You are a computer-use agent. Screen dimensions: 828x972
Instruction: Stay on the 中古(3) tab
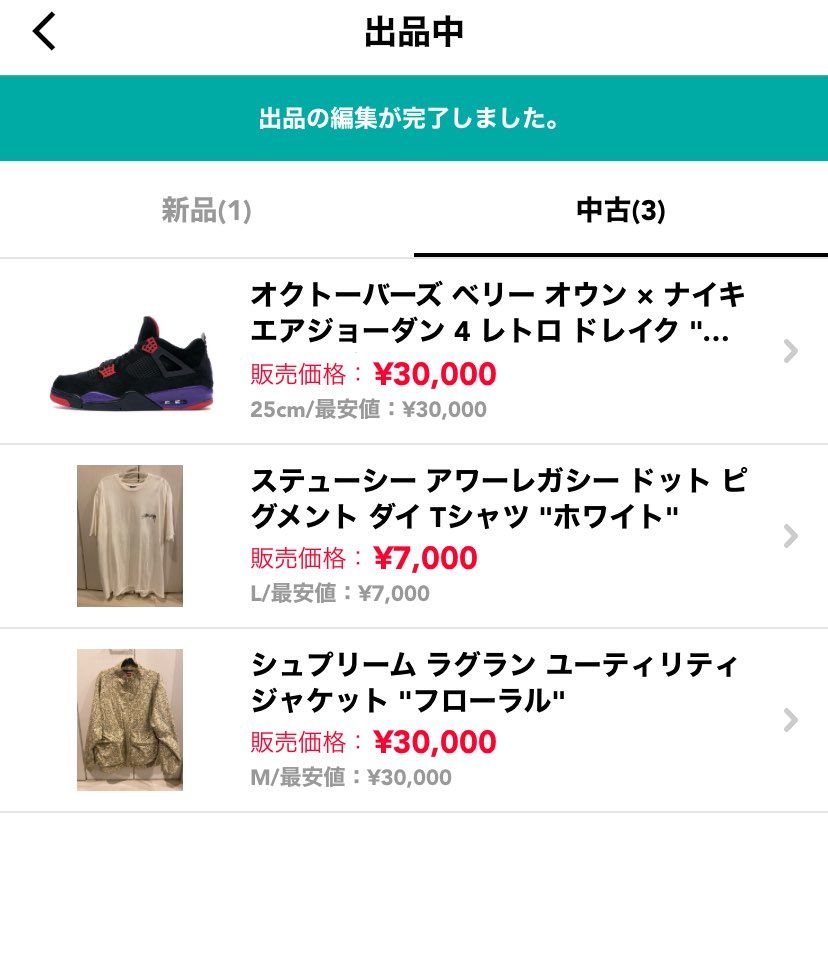click(x=621, y=210)
